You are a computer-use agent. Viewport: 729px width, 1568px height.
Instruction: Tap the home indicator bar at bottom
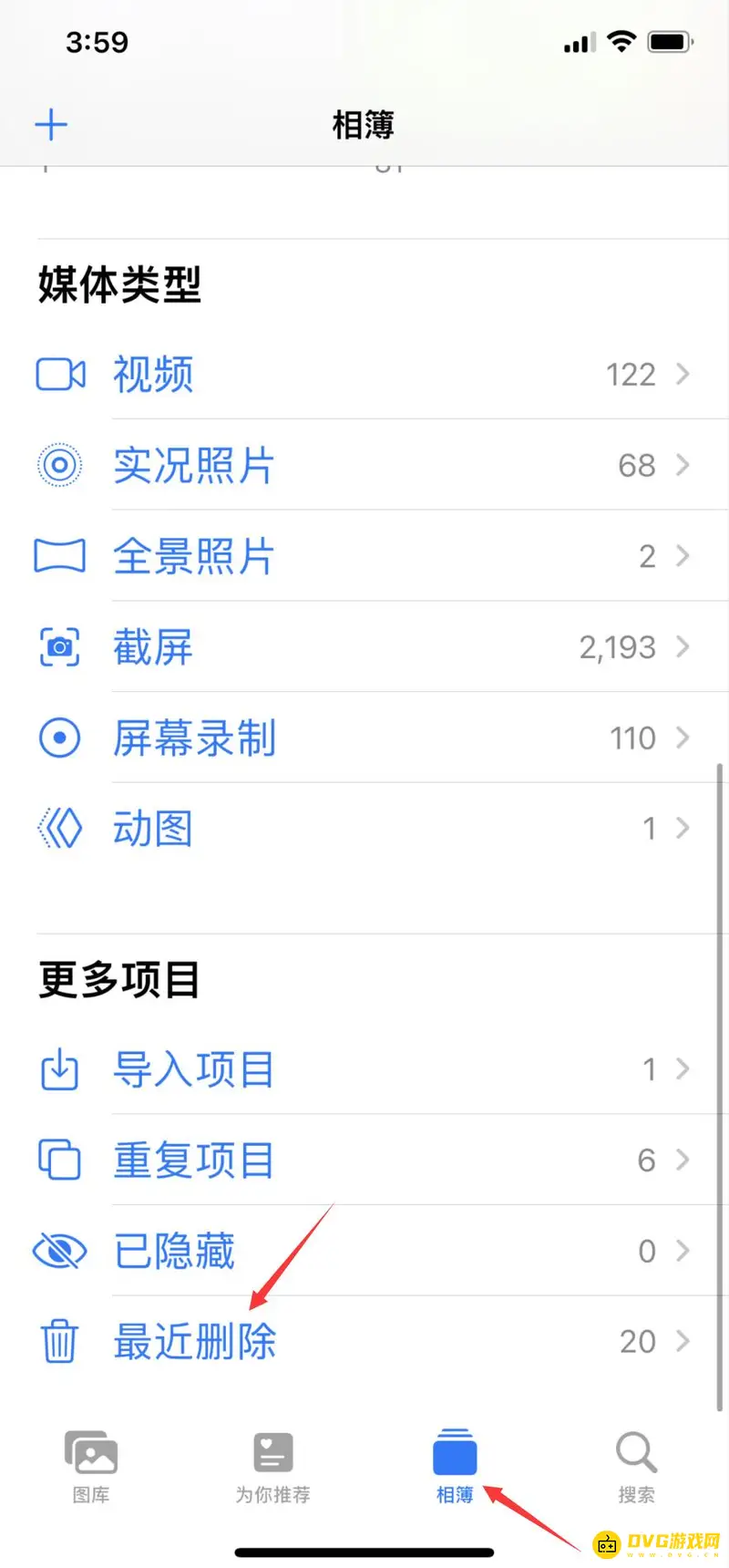pos(364,1550)
